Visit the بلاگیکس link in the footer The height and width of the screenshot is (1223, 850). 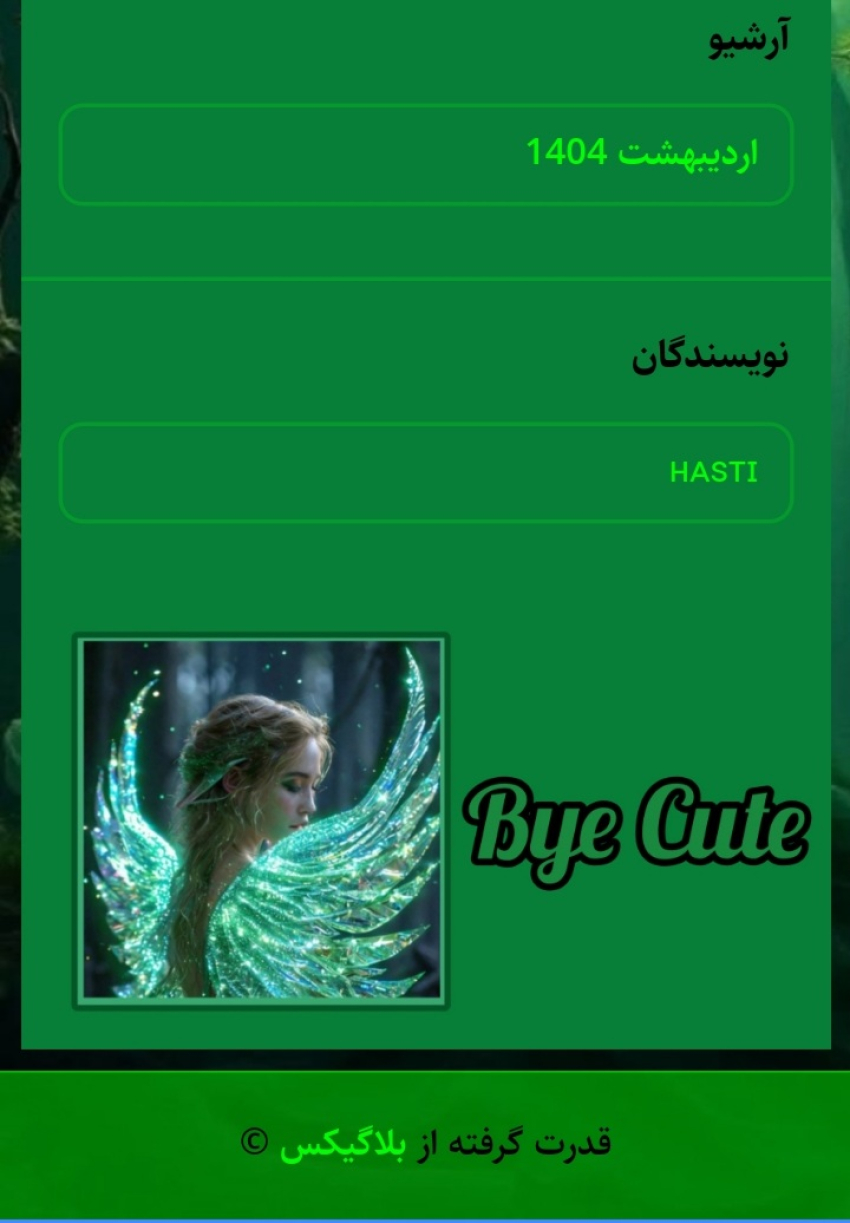[342, 1144]
